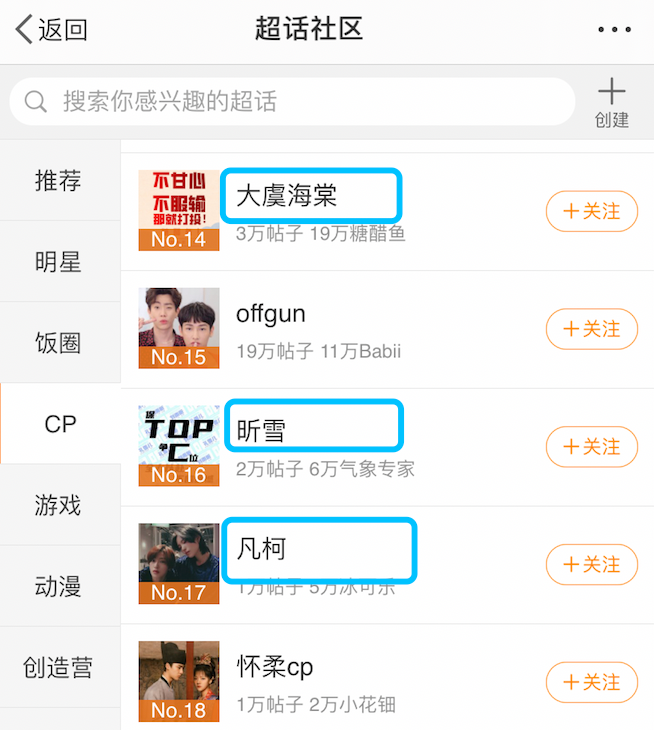Open the 大虞海棠 topic page
Screen dimensions: 654x730
coord(310,196)
